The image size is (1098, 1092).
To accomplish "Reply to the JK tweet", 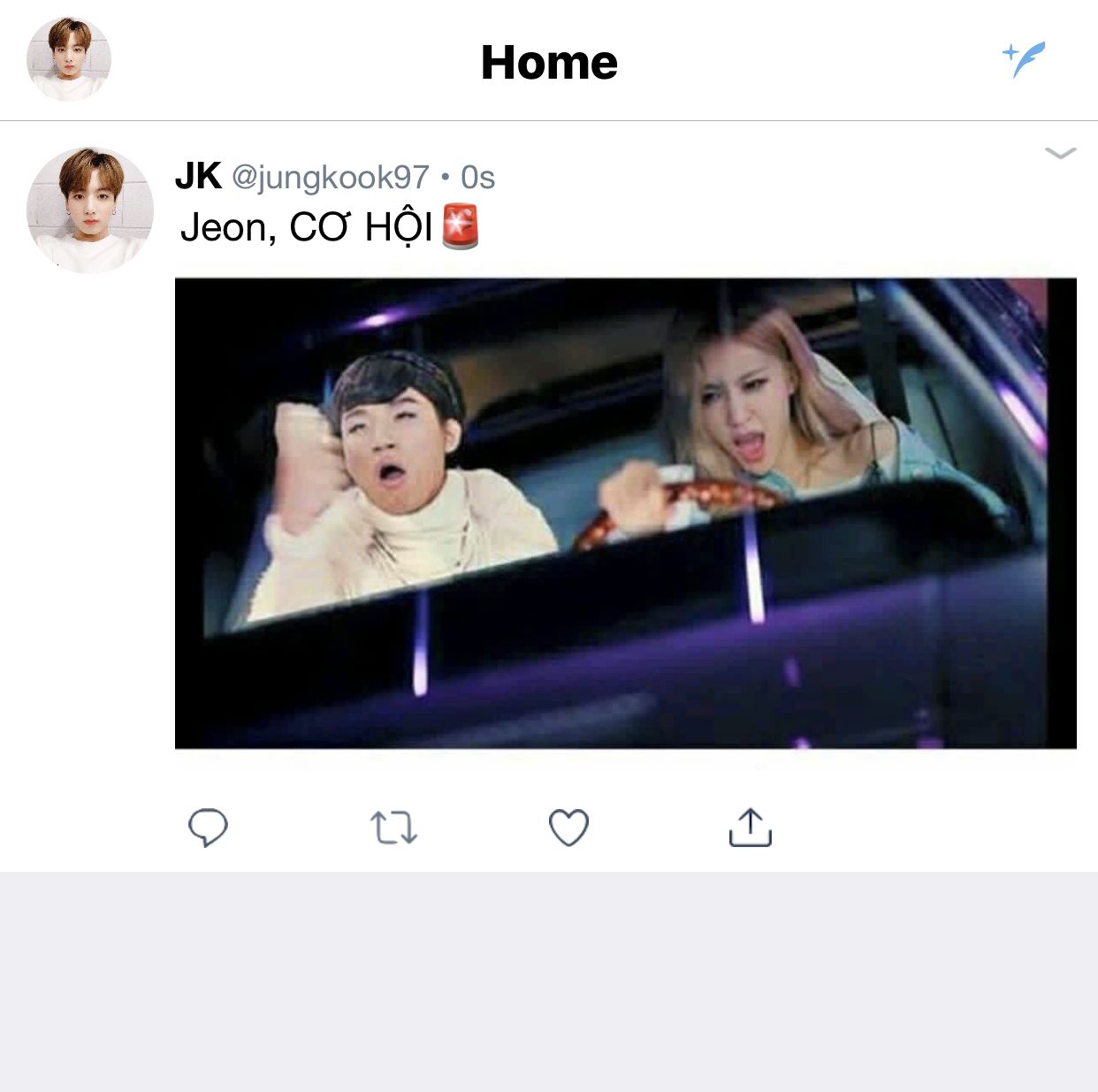I will click(208, 828).
